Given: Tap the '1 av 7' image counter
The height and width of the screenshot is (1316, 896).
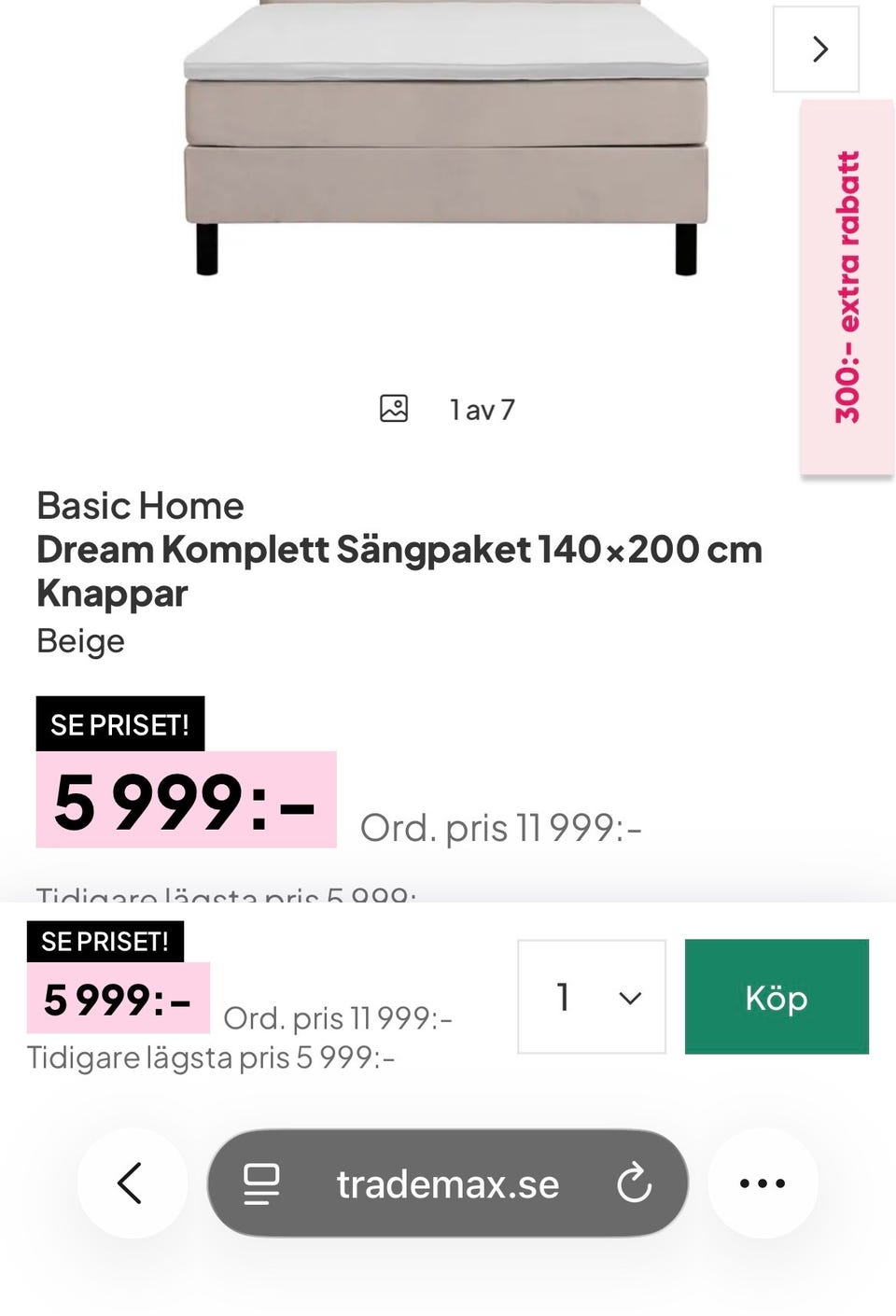Looking at the screenshot, I should (482, 408).
